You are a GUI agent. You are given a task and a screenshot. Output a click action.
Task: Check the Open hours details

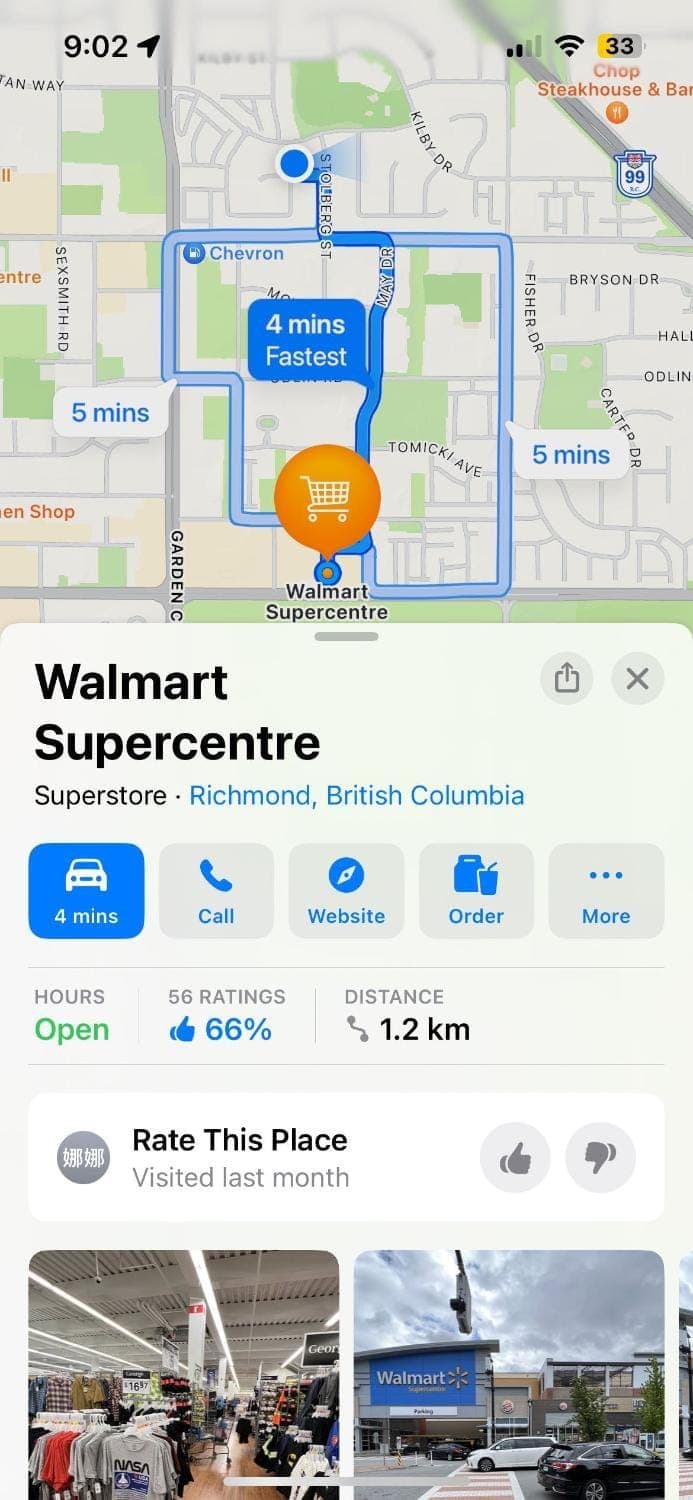pyautogui.click(x=72, y=1029)
